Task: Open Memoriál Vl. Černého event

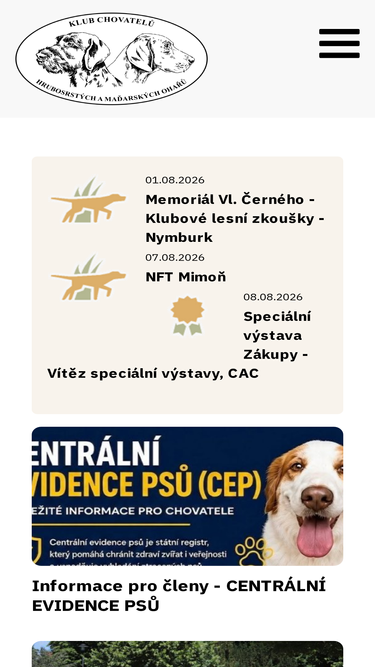Action: coord(235,218)
